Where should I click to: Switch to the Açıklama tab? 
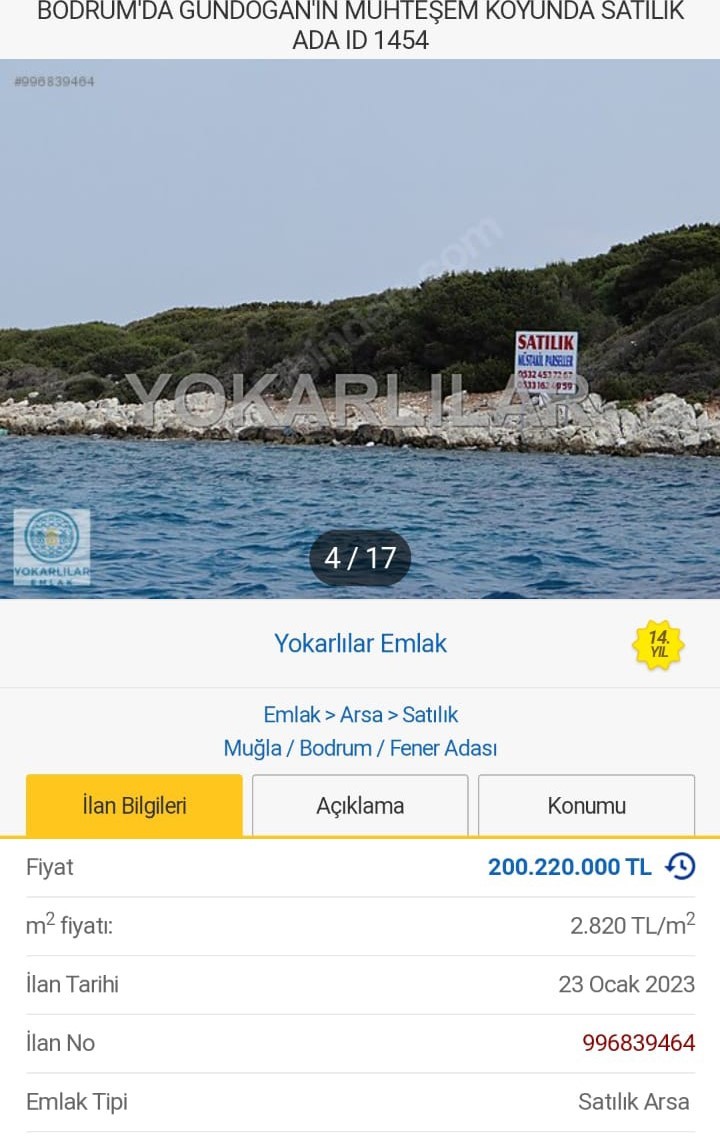pyautogui.click(x=360, y=805)
